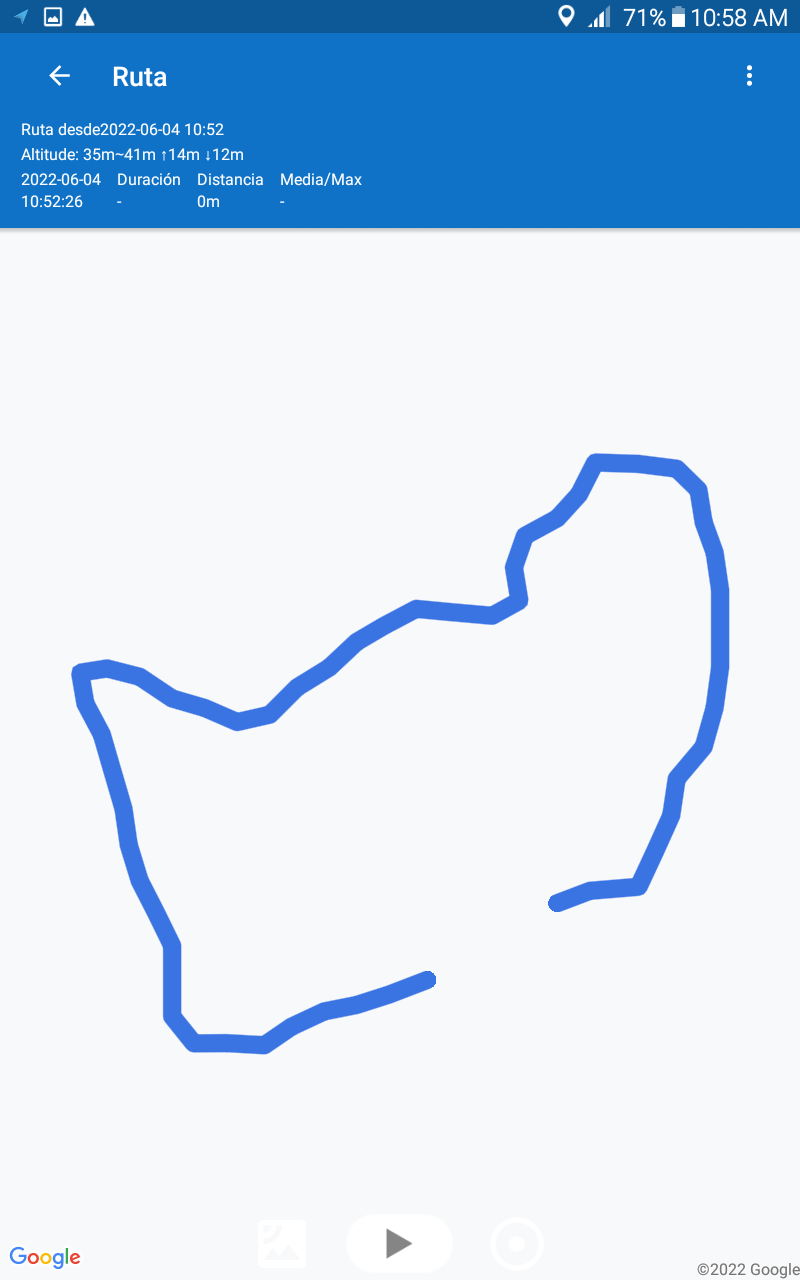Open the overflow menu
800x1280 pixels.
pyautogui.click(x=749, y=76)
